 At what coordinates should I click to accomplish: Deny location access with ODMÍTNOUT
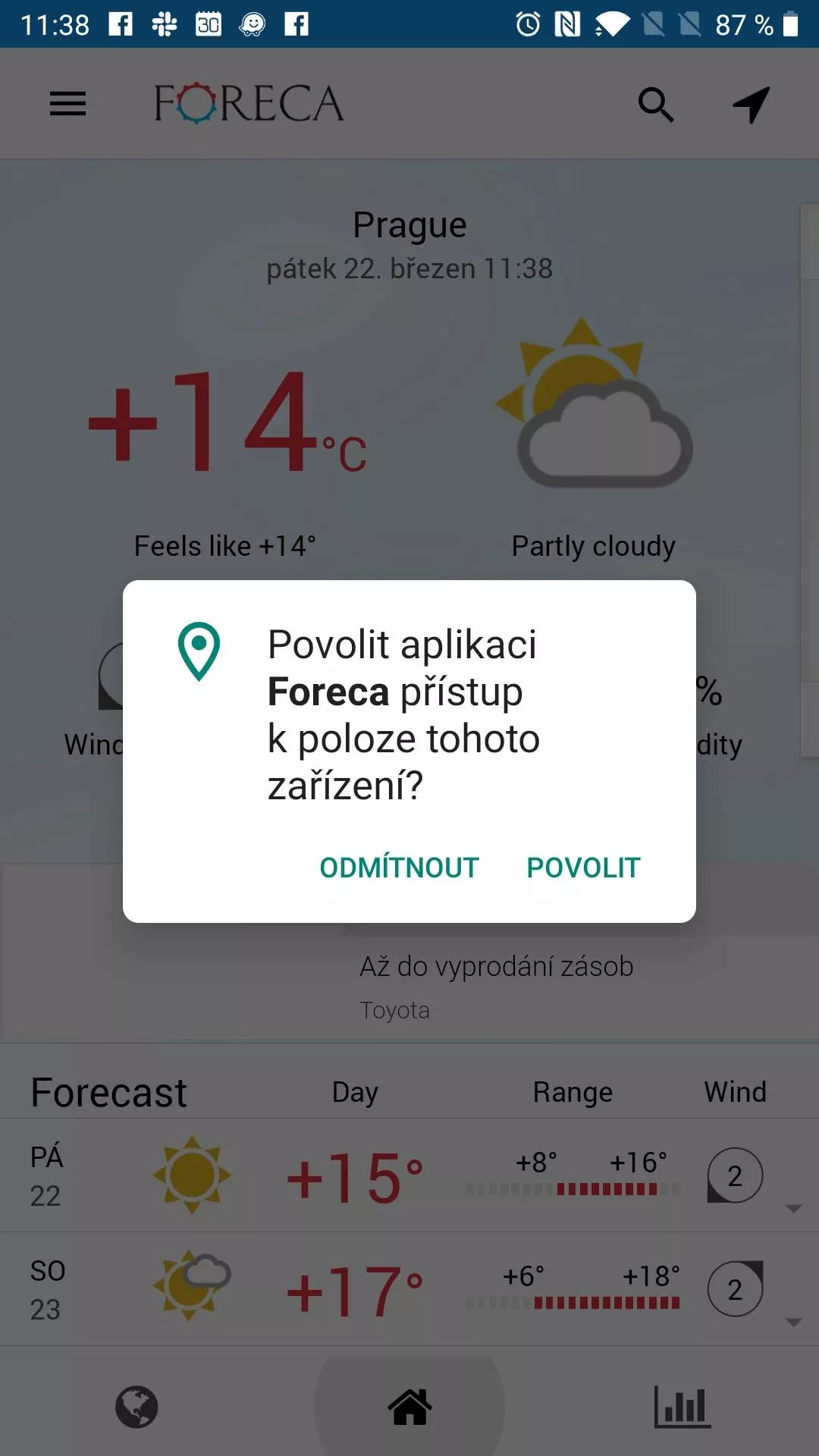point(399,868)
